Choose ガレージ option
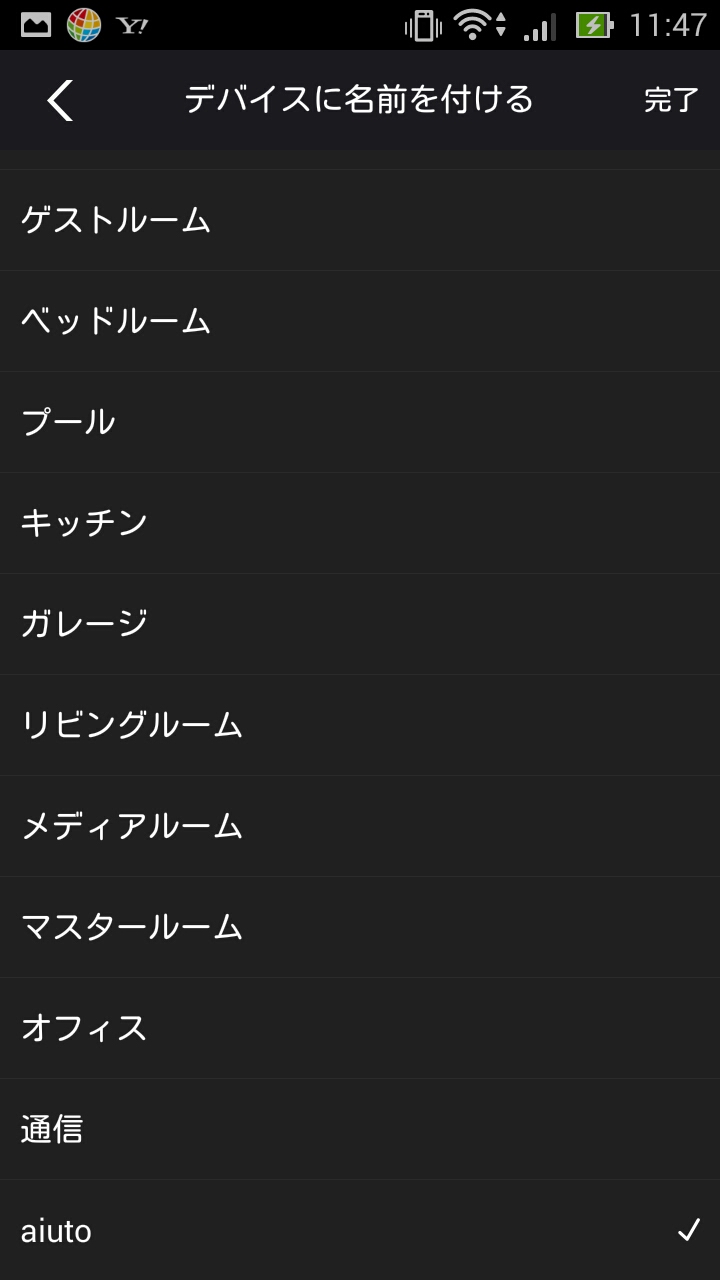 point(360,624)
